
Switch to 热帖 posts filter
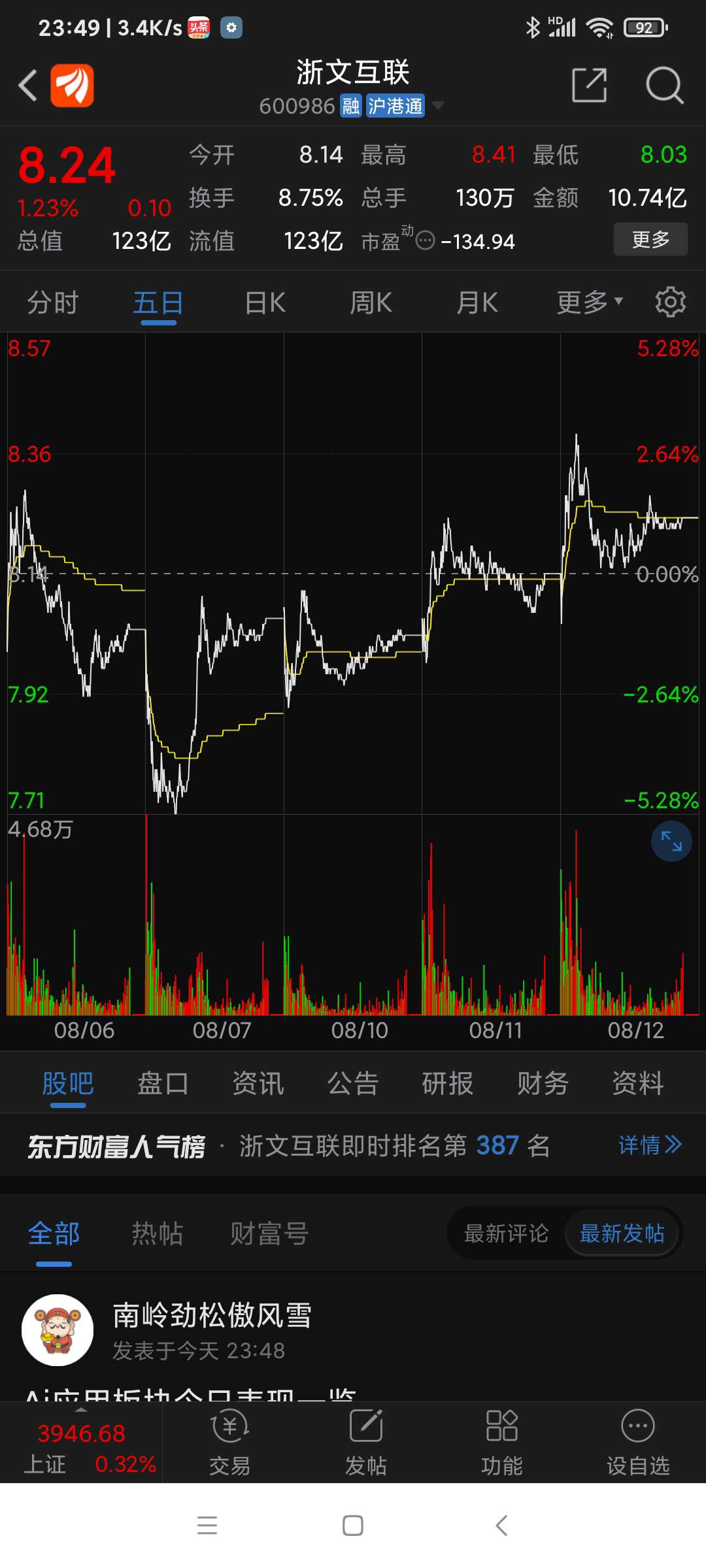click(157, 1233)
